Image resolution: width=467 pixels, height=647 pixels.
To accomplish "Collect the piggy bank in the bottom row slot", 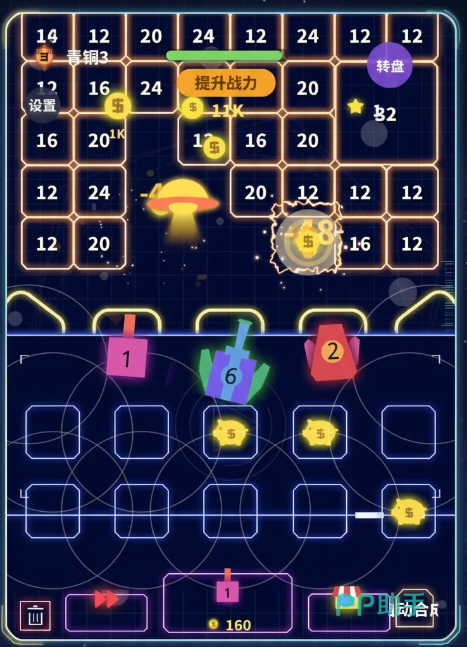I will [x=408, y=512].
